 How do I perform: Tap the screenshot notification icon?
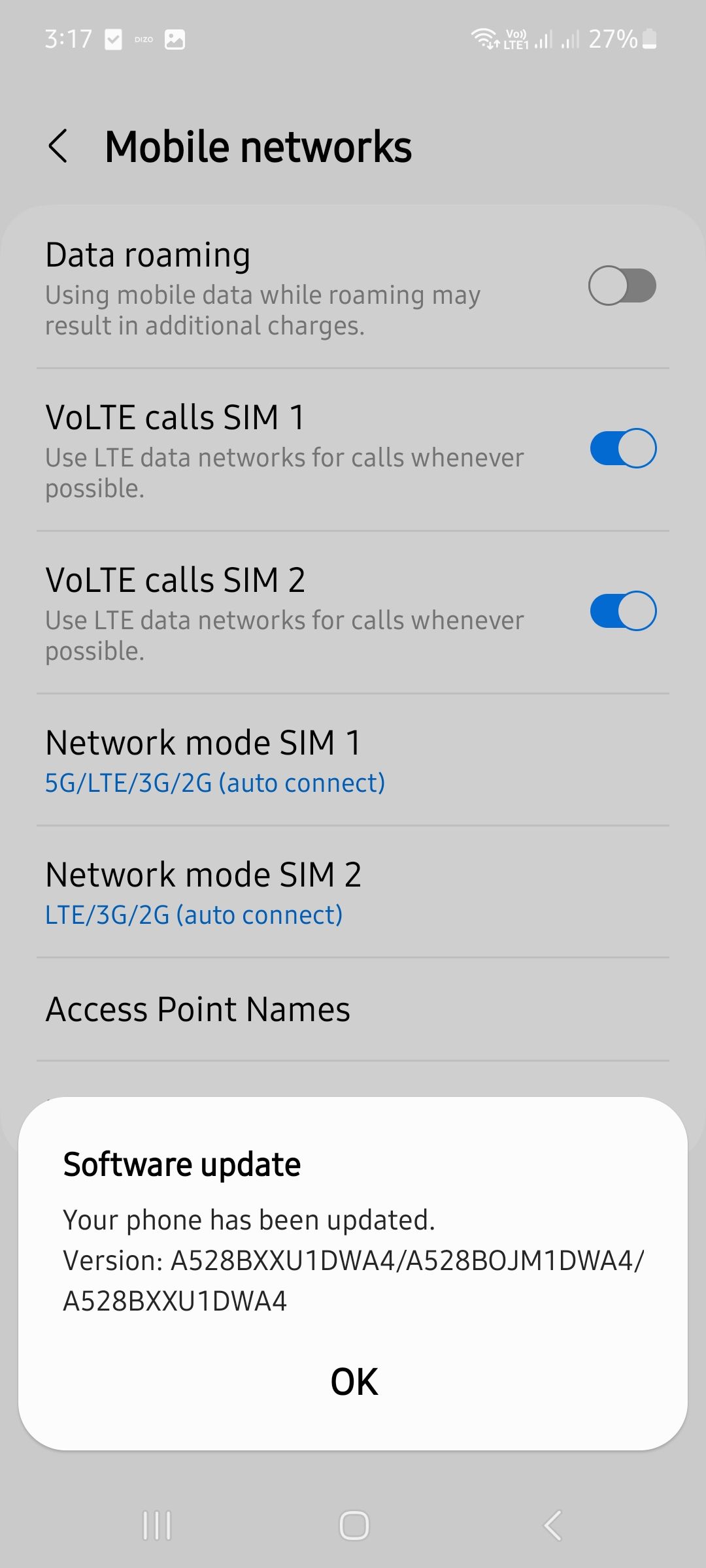pyautogui.click(x=173, y=39)
